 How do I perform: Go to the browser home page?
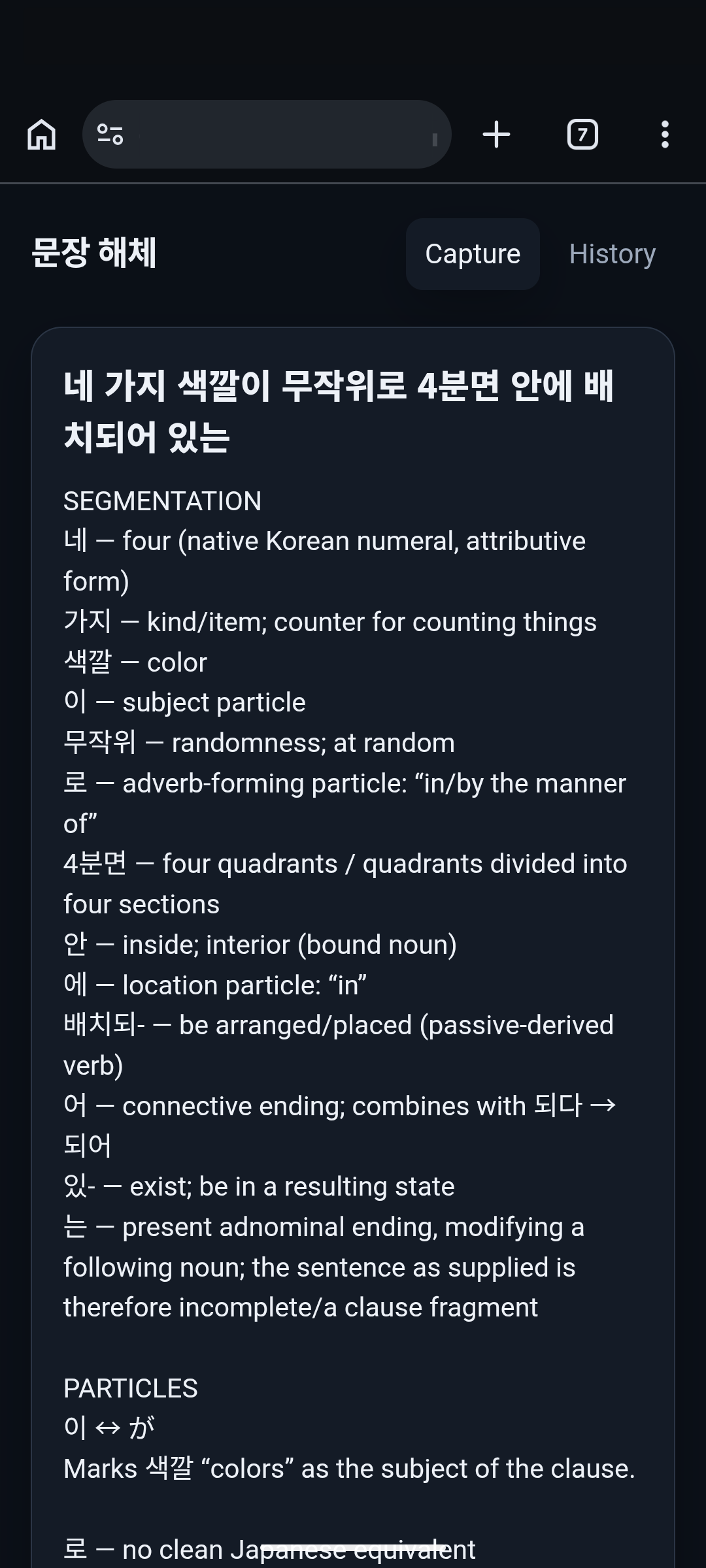[41, 135]
